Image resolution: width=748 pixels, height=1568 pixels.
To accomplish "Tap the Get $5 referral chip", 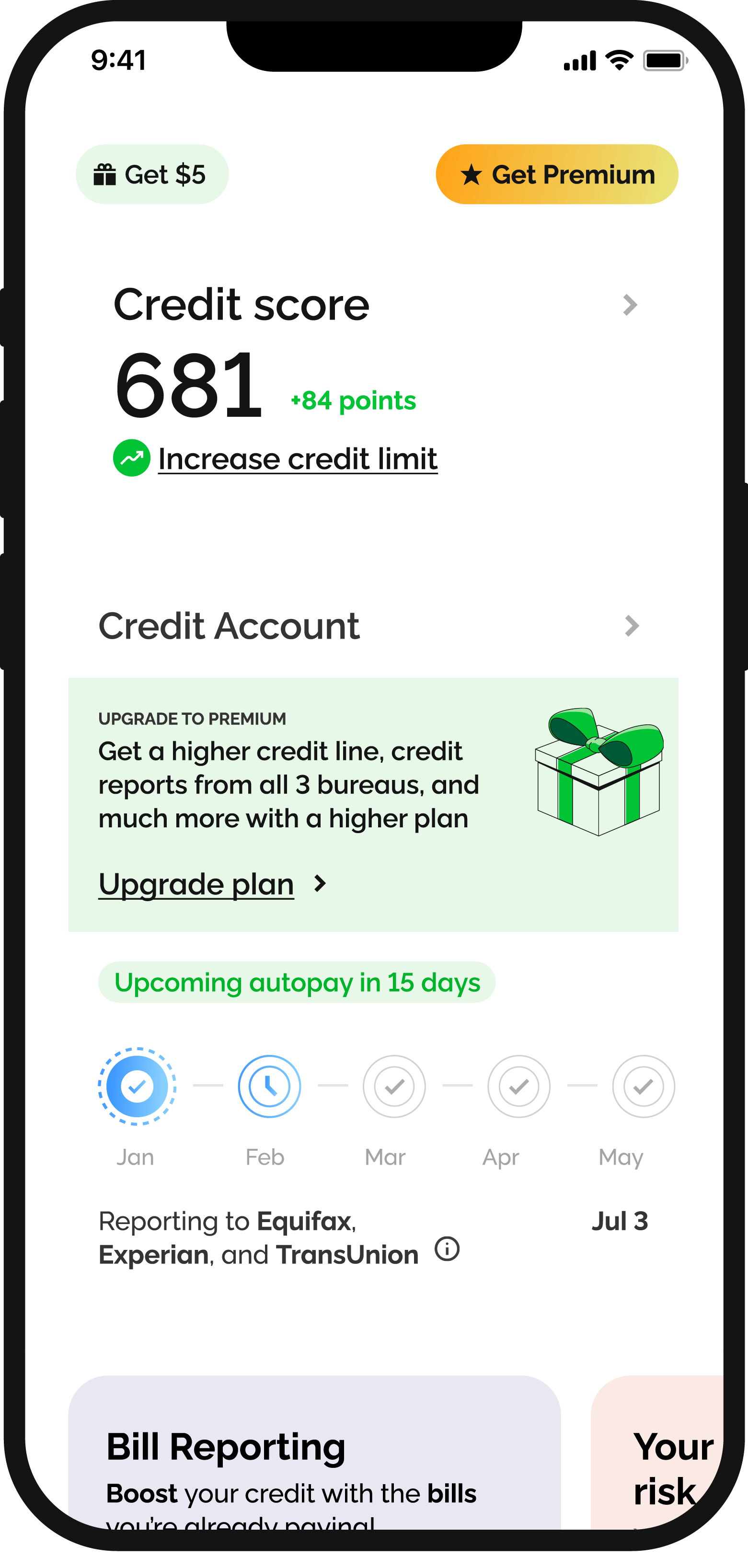I will coord(152,174).
